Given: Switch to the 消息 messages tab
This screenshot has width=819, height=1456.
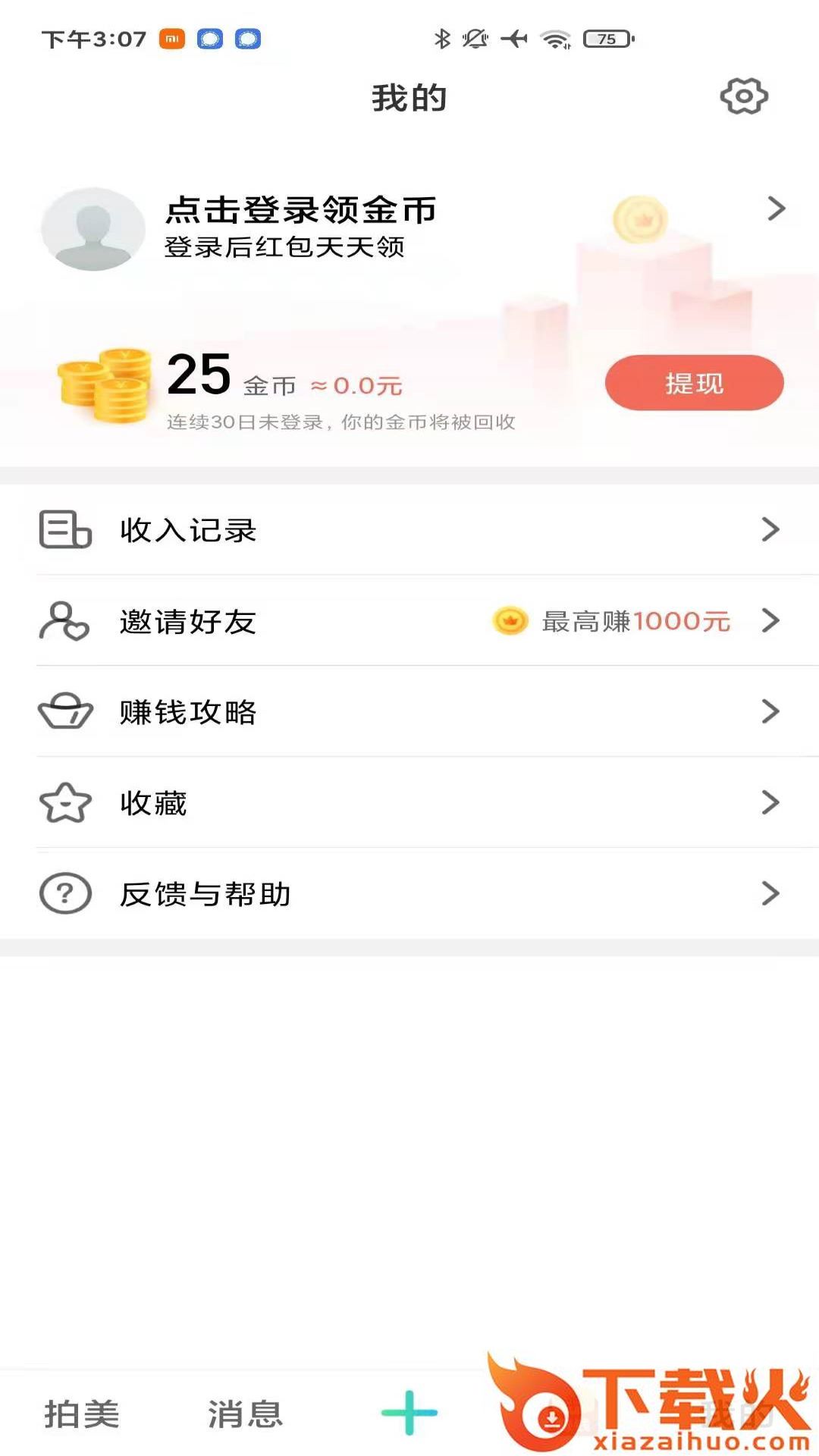Looking at the screenshot, I should coord(245,1414).
